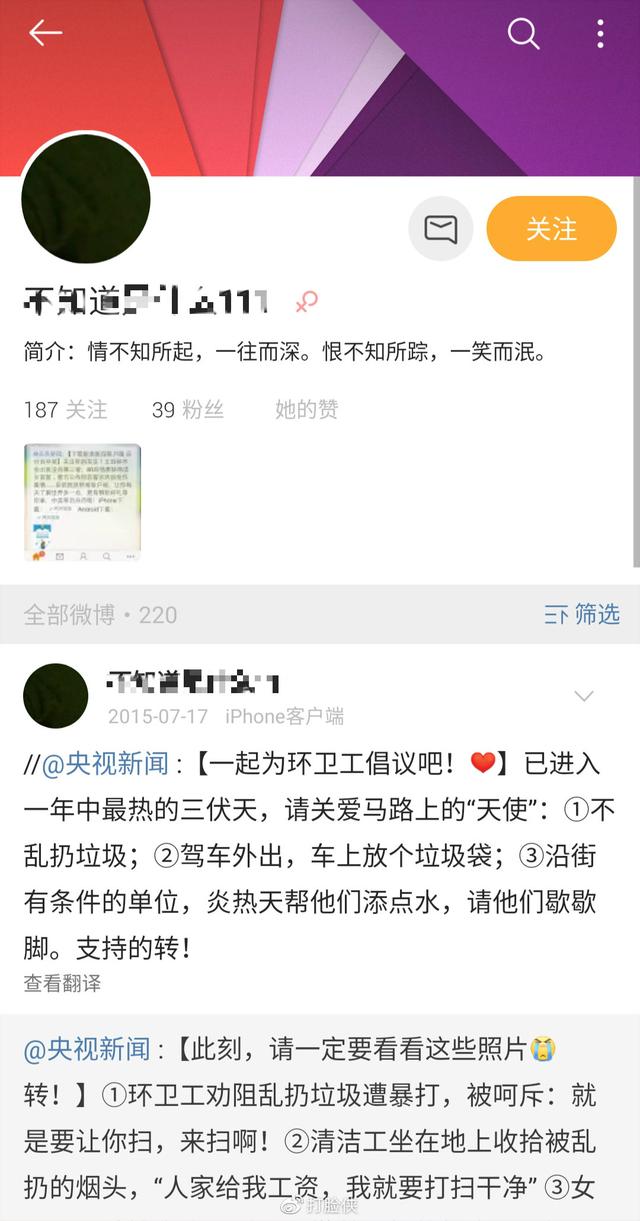Viewport: 640px width, 1221px height.
Task: Open 筛选 filter for posts
Action: click(x=582, y=614)
